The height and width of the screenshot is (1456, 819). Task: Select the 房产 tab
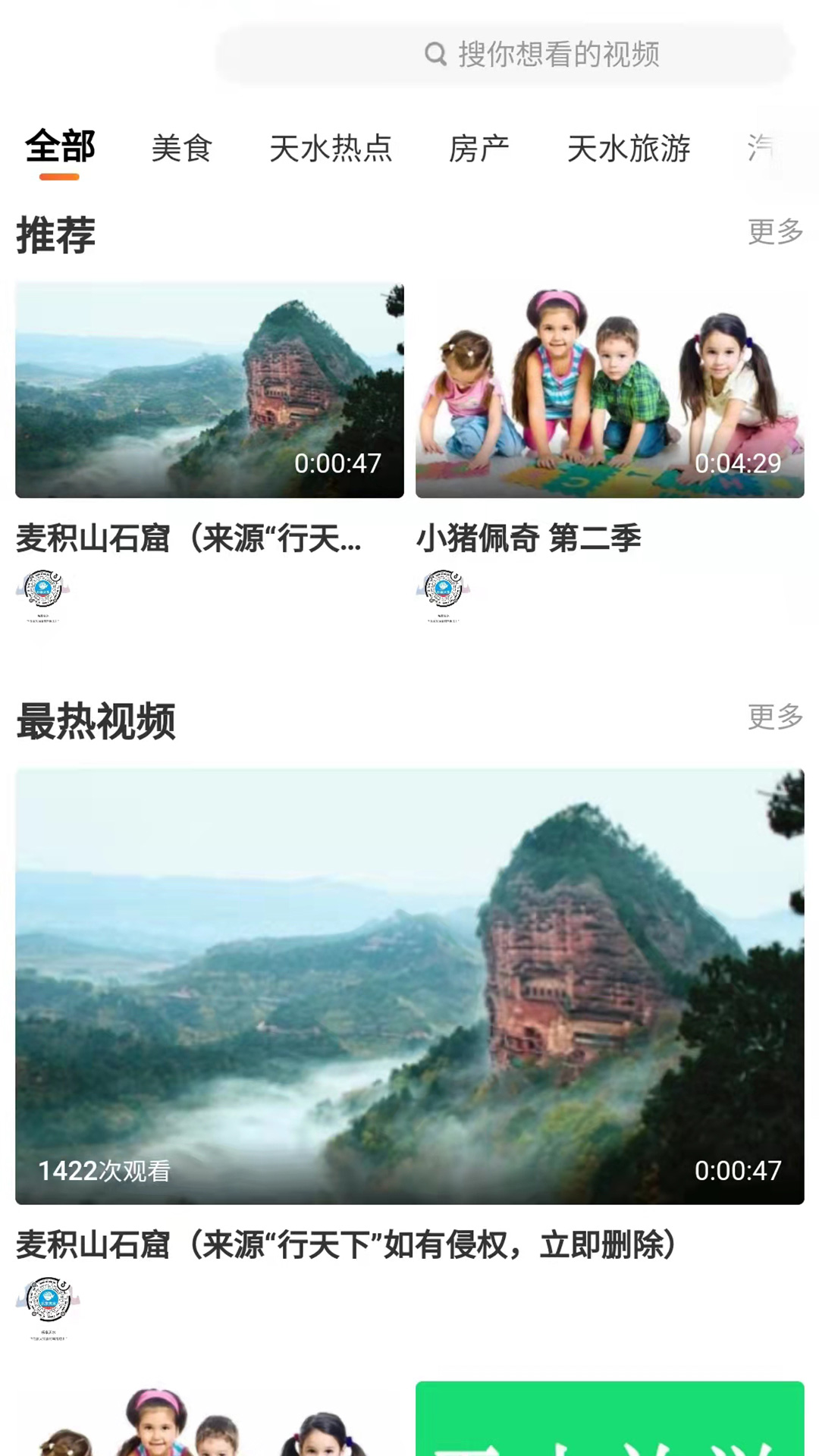coord(479,148)
